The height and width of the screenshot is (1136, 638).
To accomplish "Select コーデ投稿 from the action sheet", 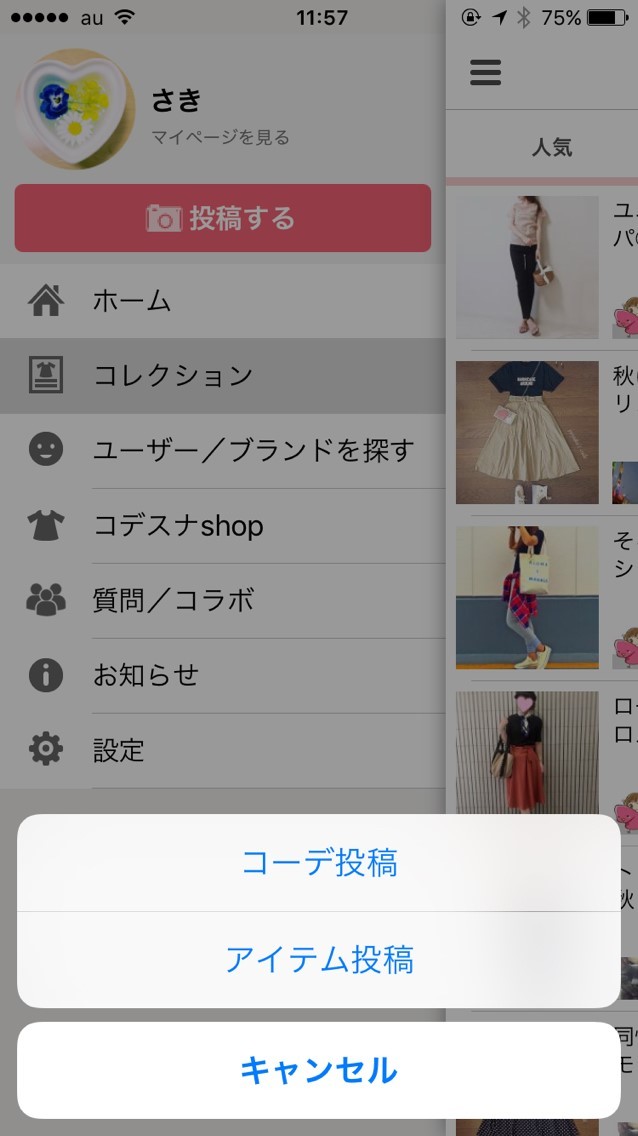I will click(319, 862).
